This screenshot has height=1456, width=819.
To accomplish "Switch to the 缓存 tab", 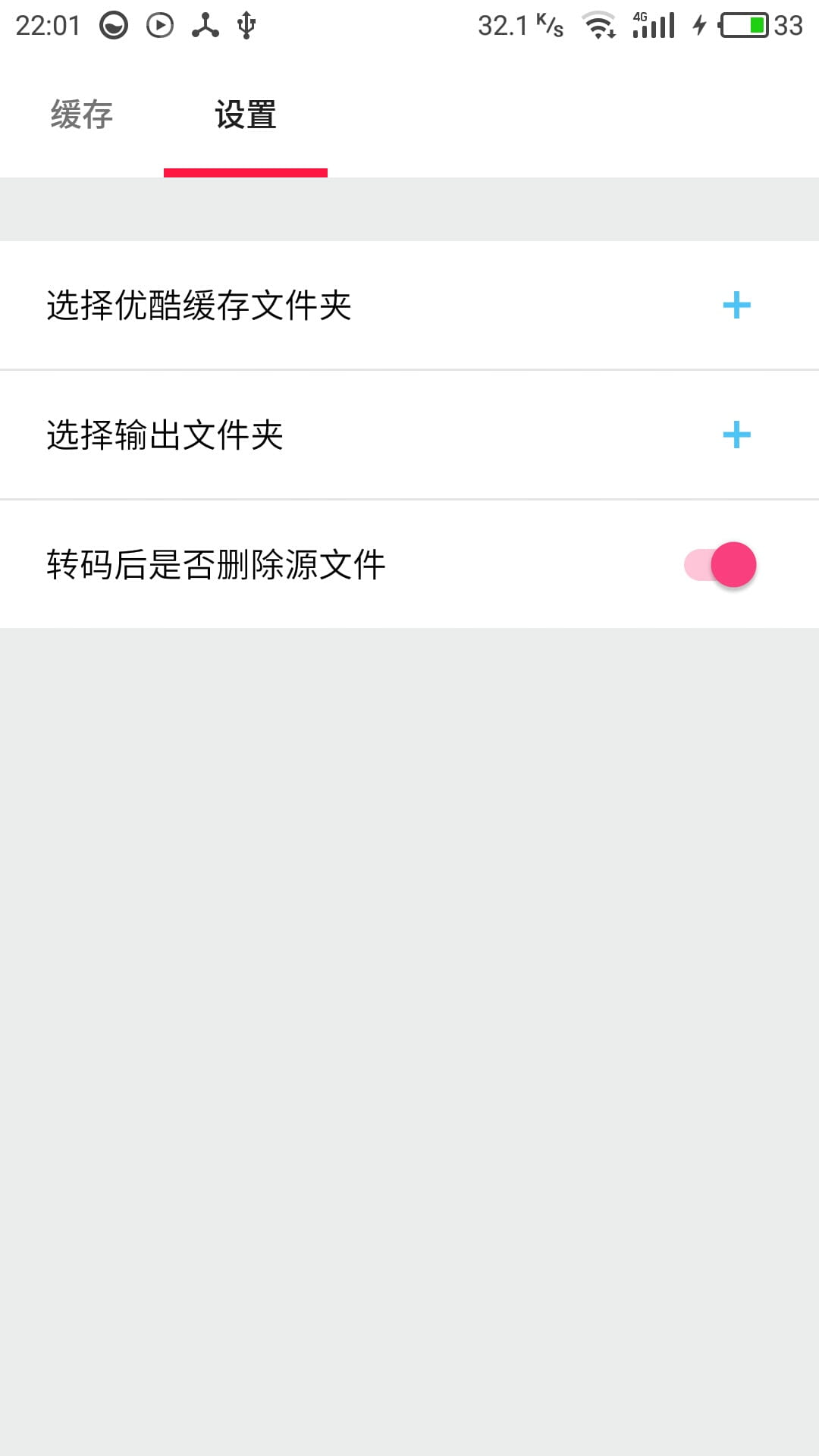I will click(80, 115).
